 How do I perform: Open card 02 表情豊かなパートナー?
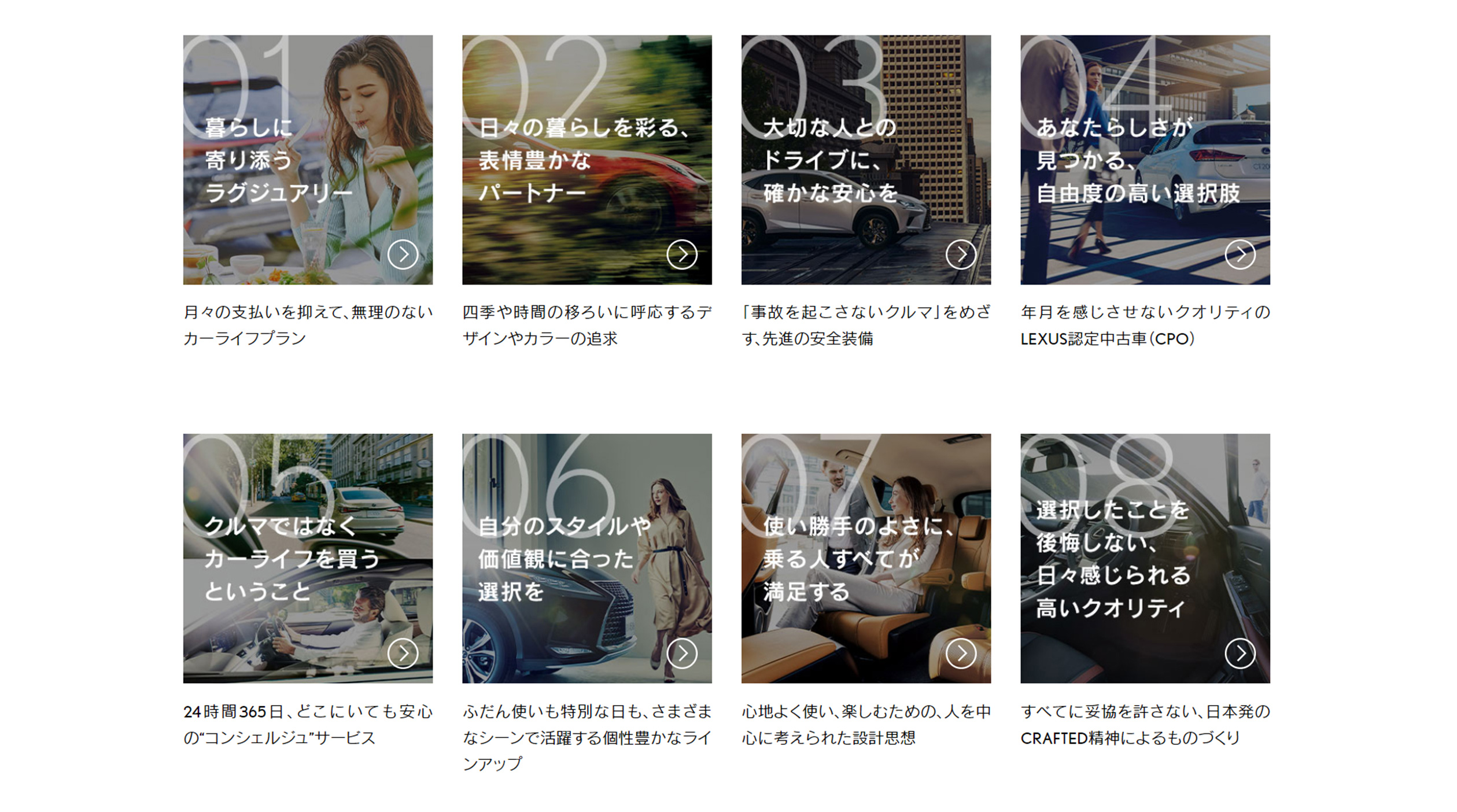[587, 160]
